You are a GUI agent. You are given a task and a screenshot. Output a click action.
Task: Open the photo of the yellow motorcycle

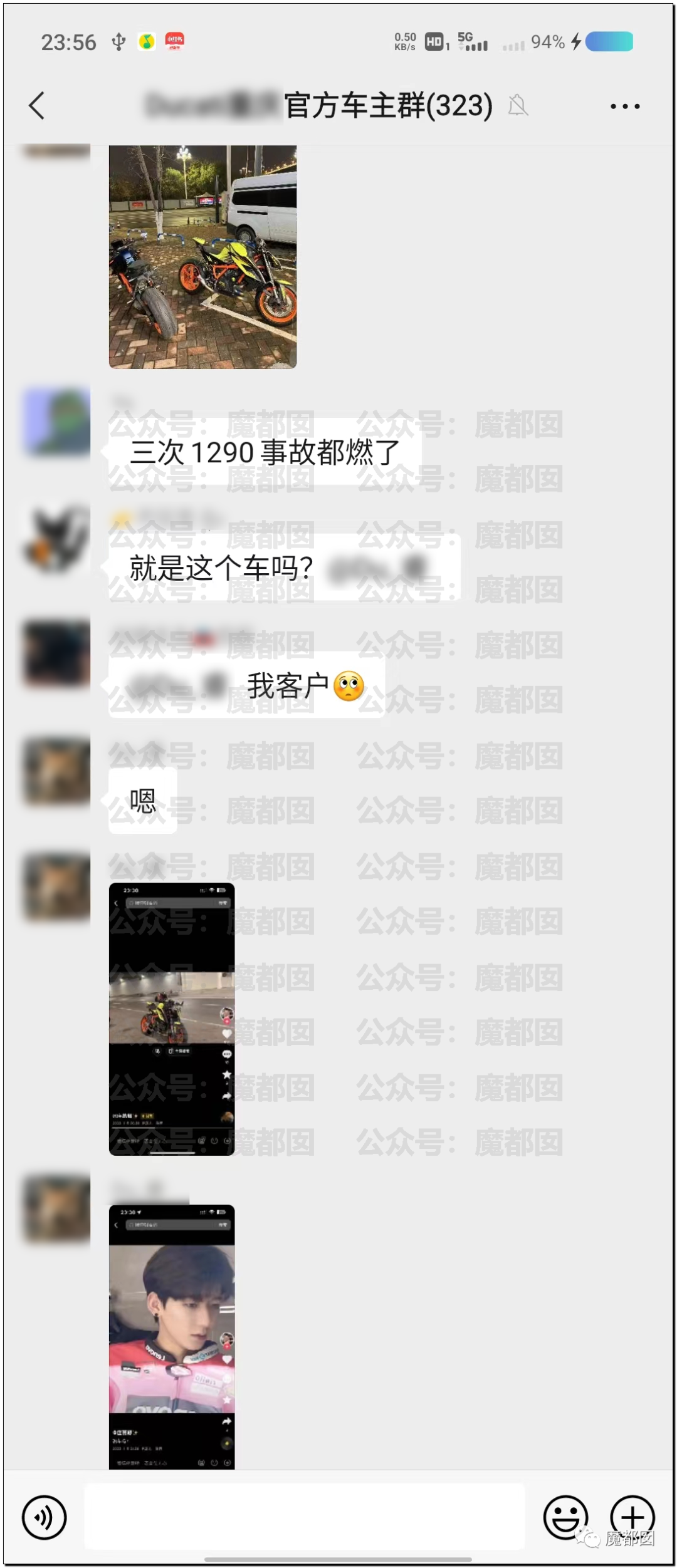coord(202,257)
